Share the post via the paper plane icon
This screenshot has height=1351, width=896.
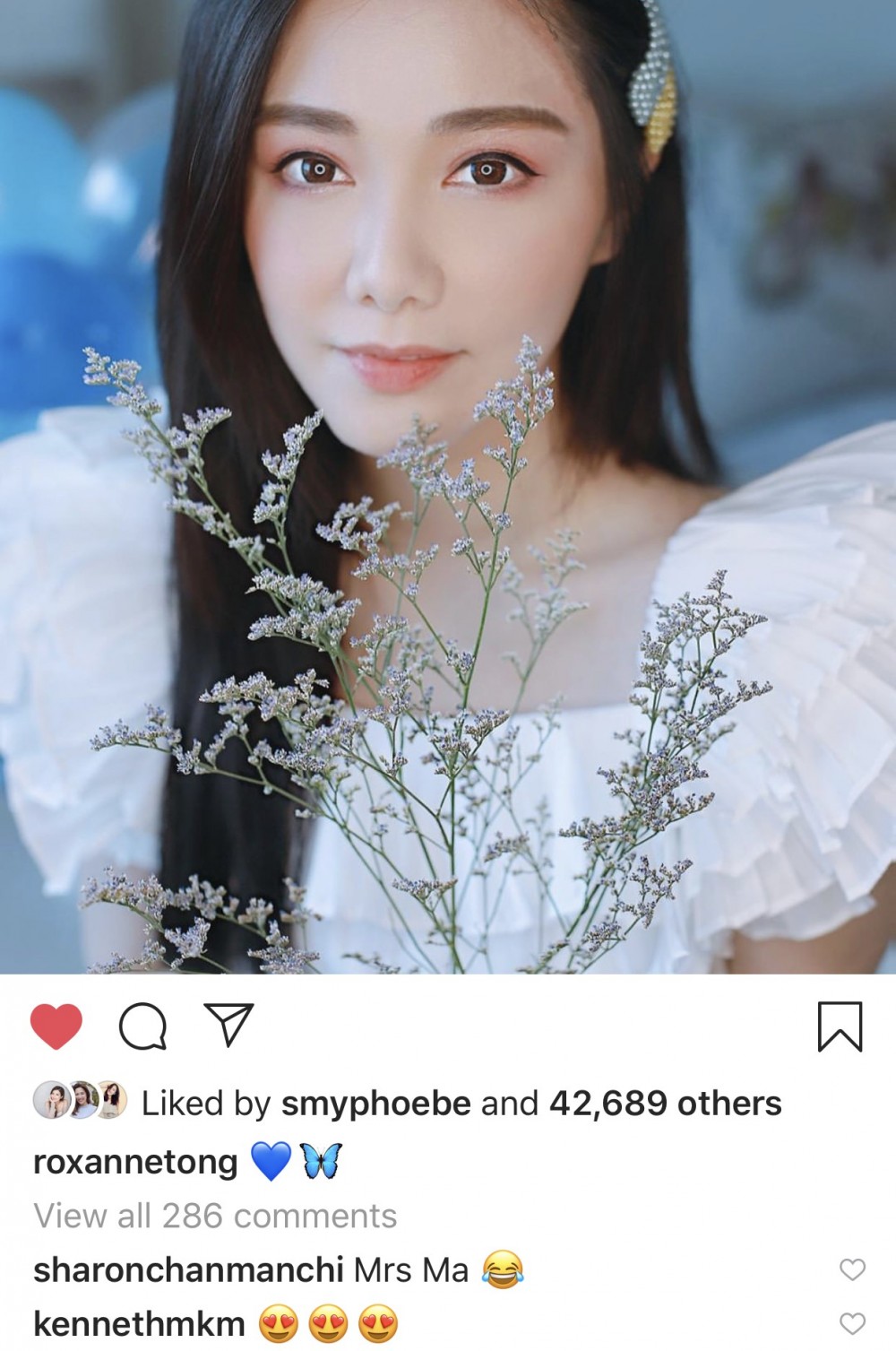click(x=229, y=1025)
